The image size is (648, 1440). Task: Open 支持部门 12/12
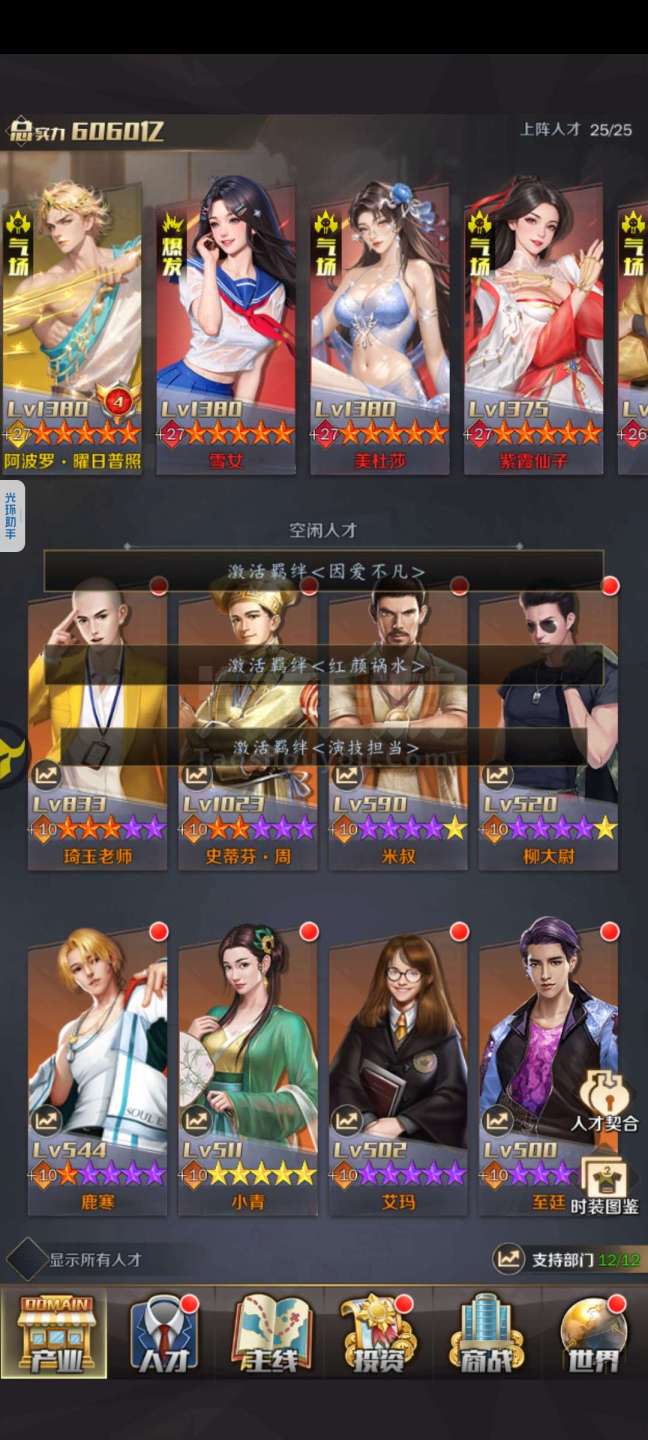[567, 1259]
